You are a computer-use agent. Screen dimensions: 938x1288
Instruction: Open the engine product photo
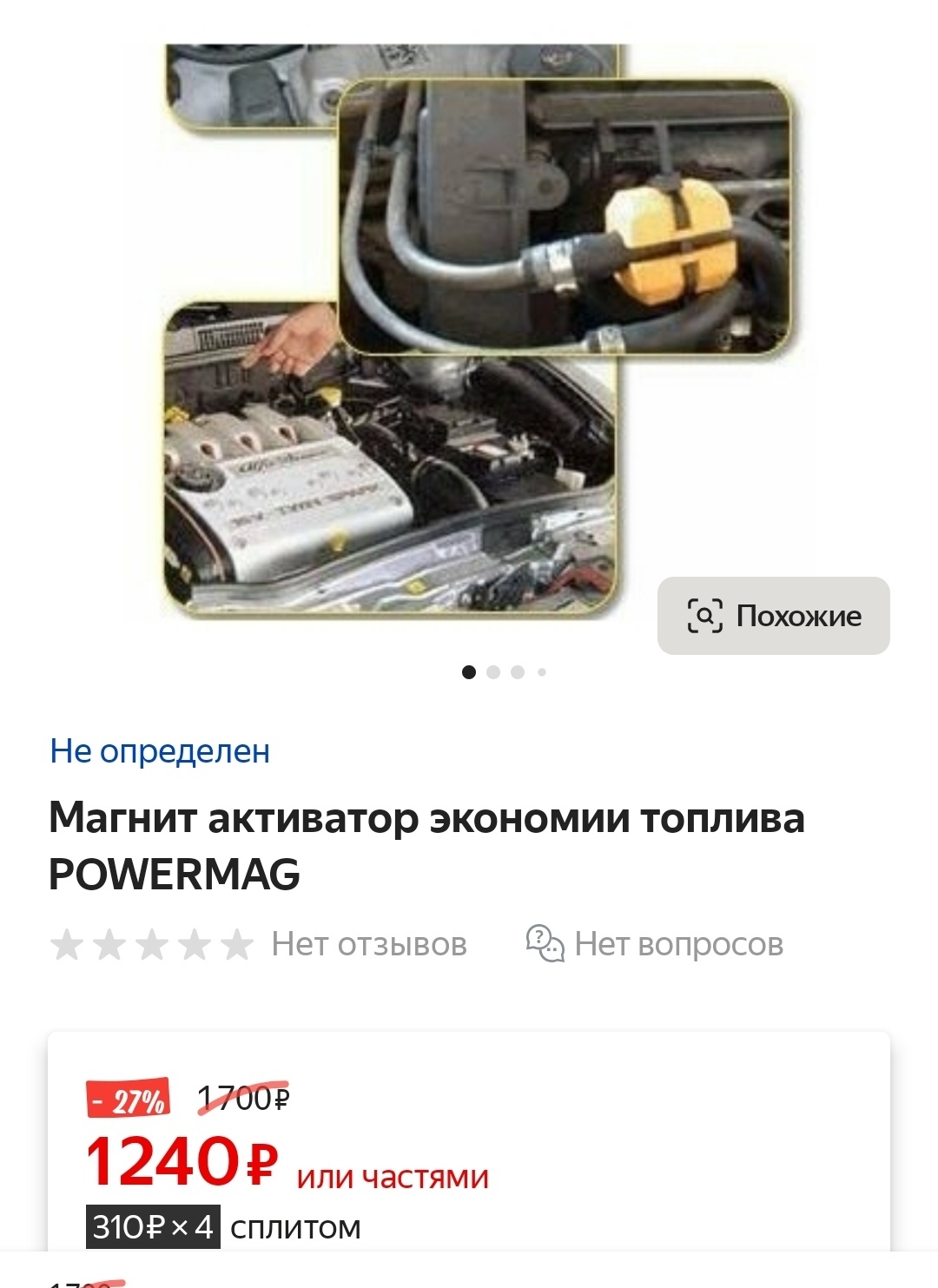pyautogui.click(x=469, y=339)
